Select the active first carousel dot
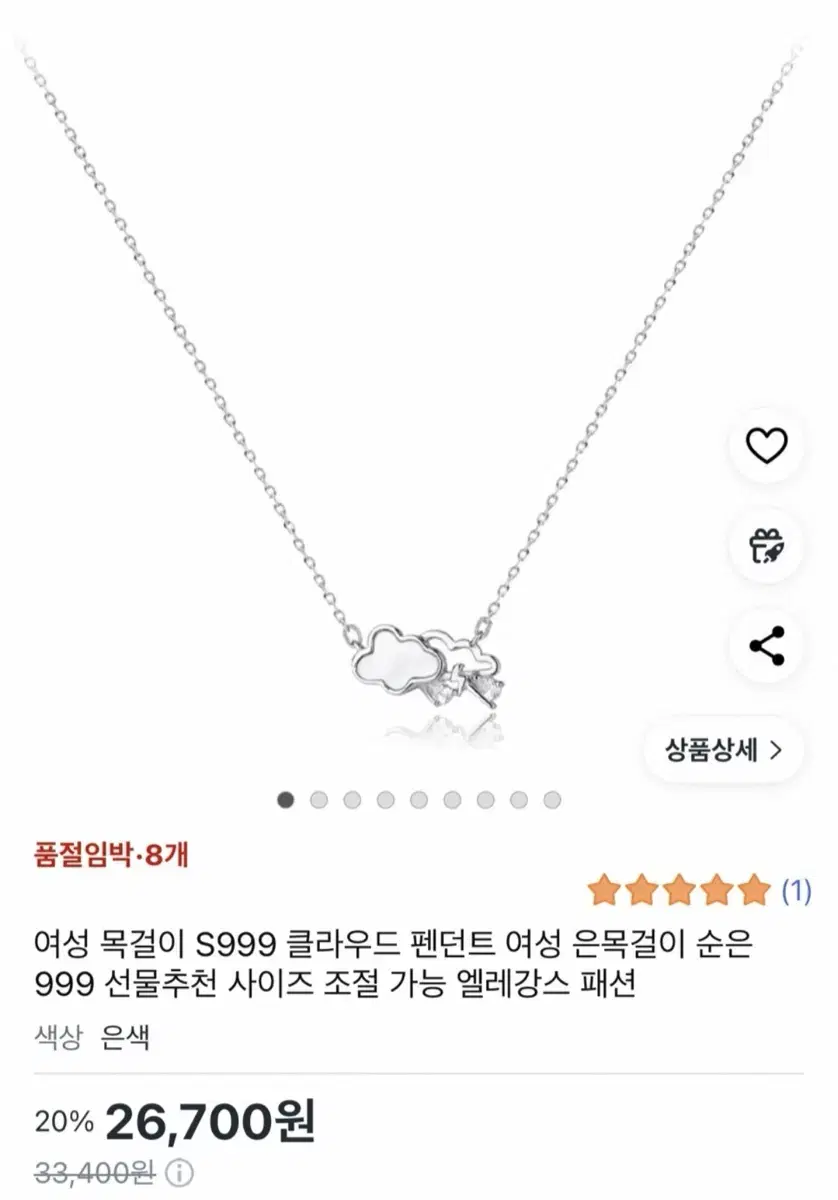 tap(285, 800)
